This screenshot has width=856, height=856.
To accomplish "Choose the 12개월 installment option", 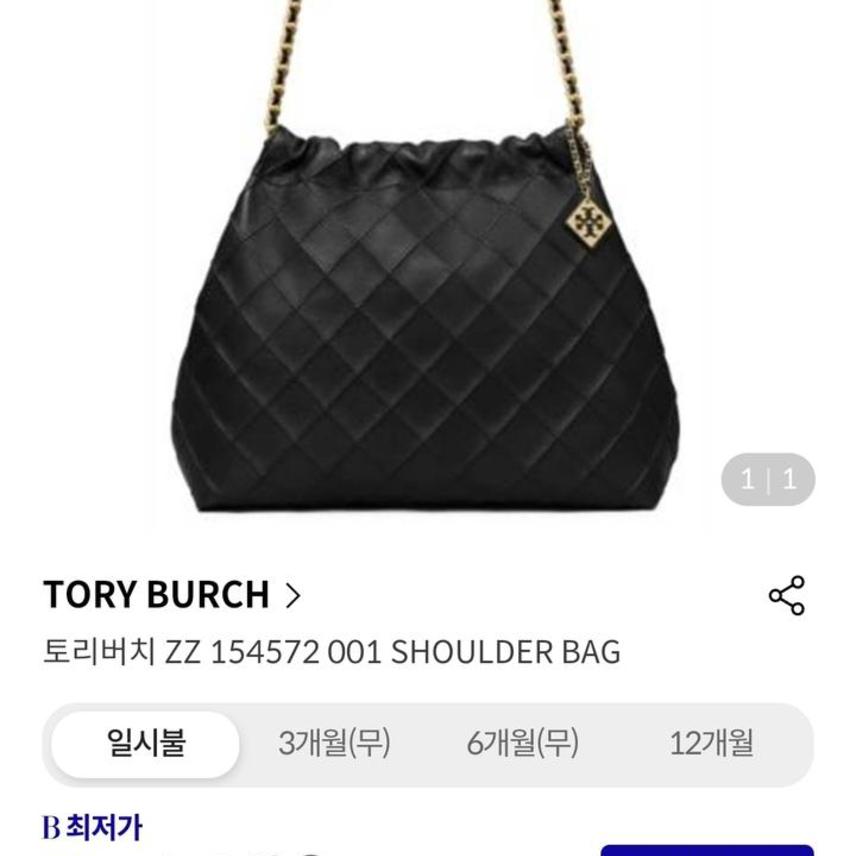I will pos(710,744).
